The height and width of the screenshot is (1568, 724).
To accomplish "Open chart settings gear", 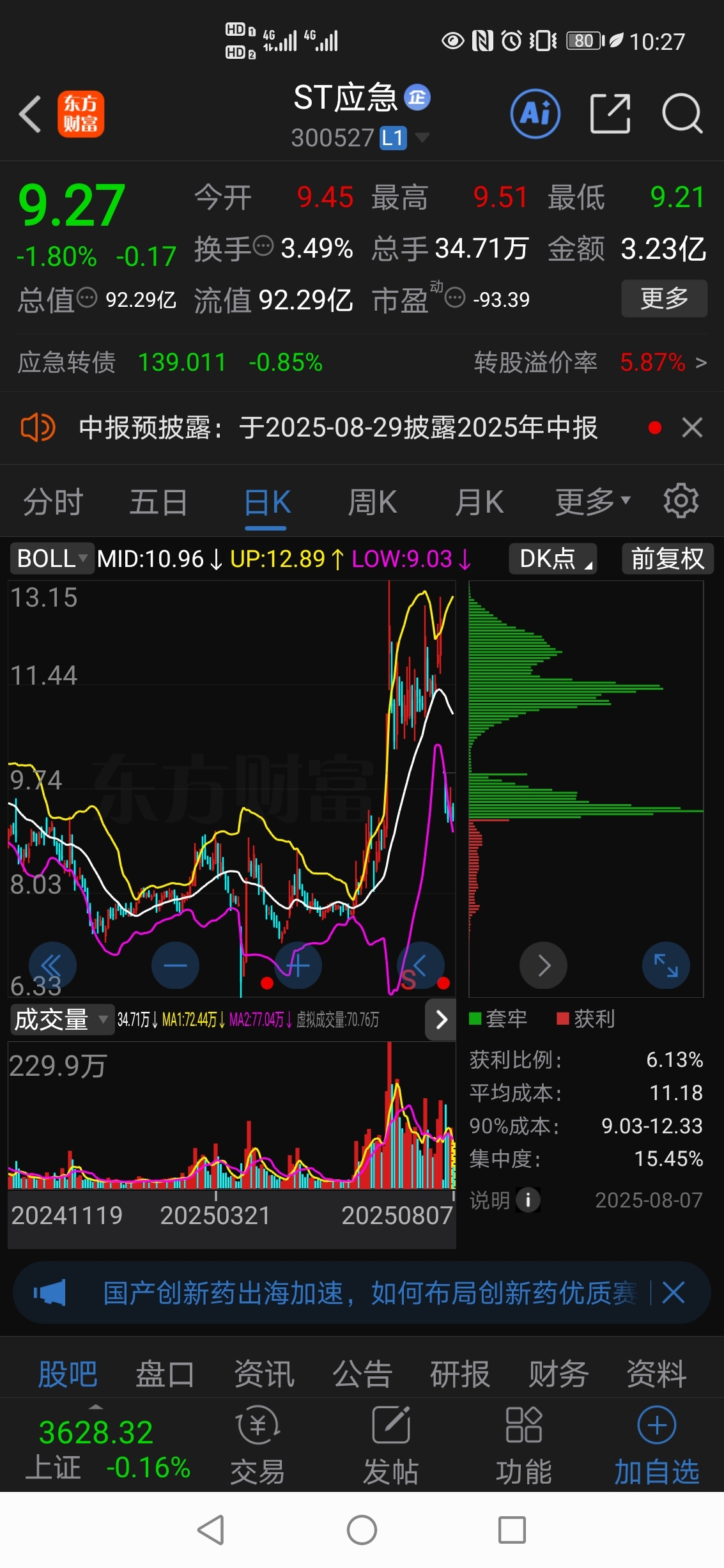I will tap(681, 501).
